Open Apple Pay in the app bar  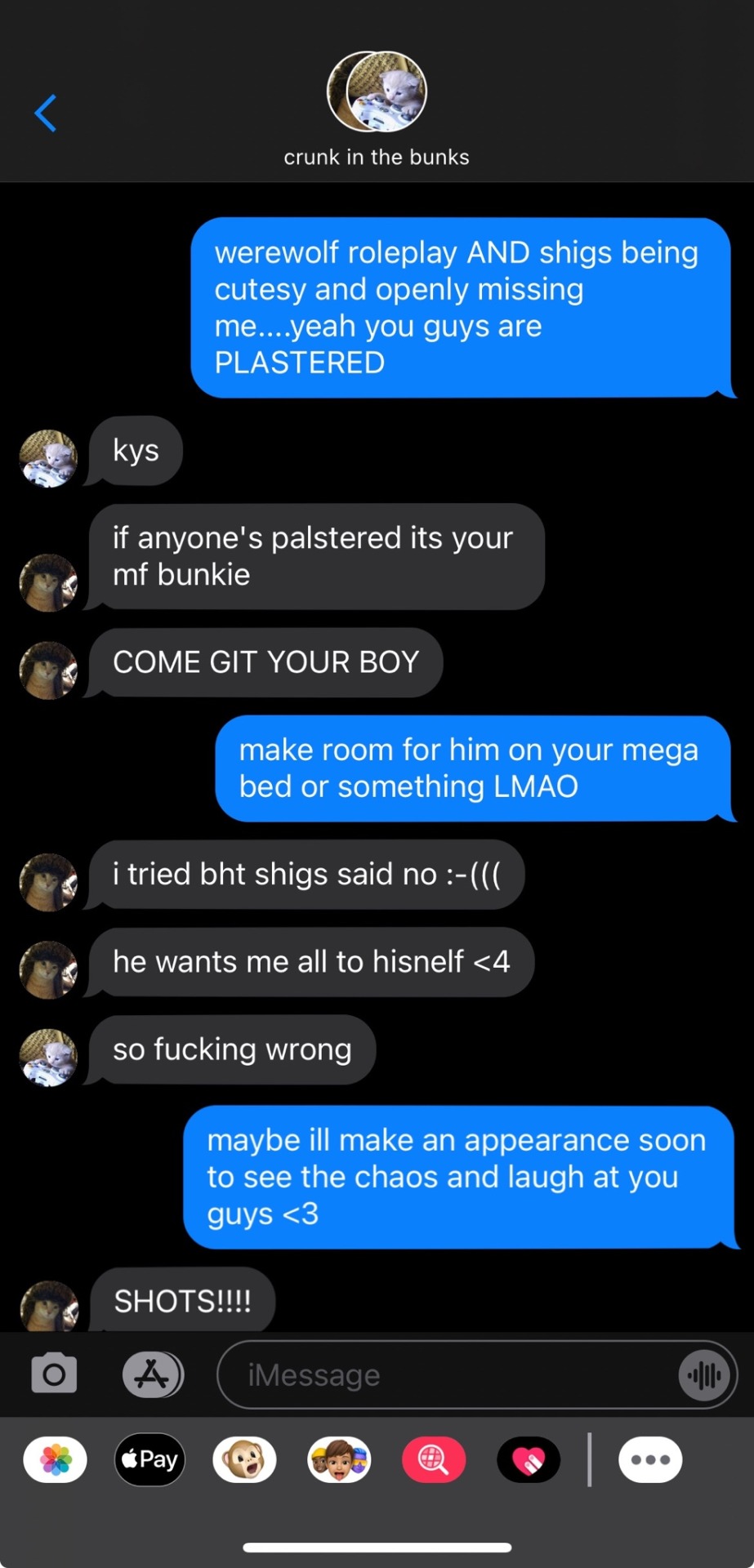point(149,1459)
